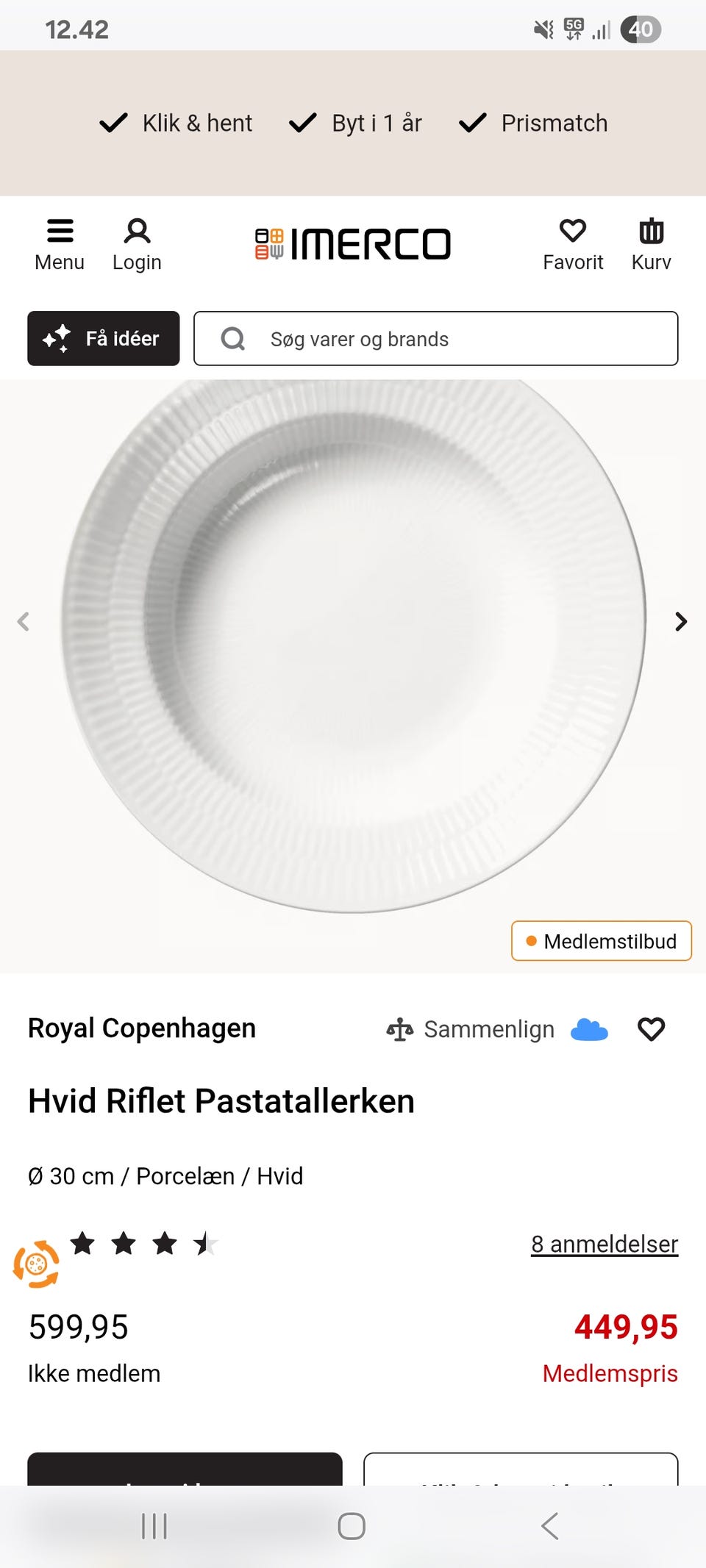The image size is (706, 1568).
Task: Open the Menu hamburger button
Action: (60, 246)
